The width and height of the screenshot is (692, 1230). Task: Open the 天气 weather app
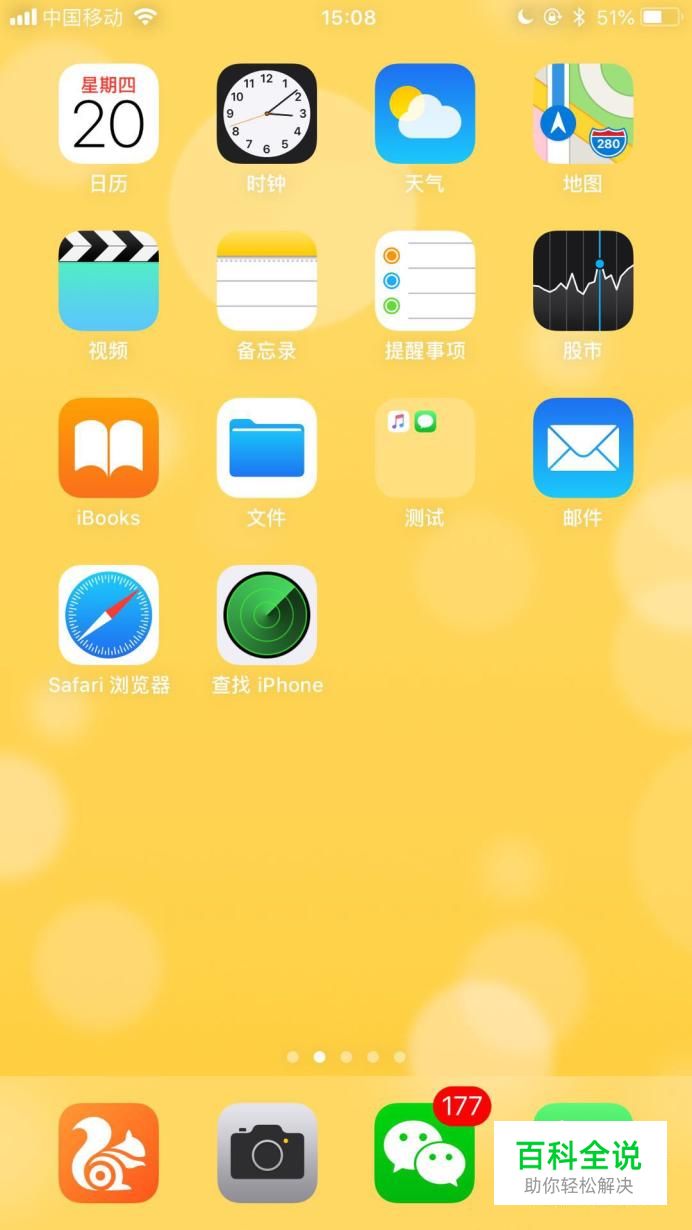coord(424,114)
